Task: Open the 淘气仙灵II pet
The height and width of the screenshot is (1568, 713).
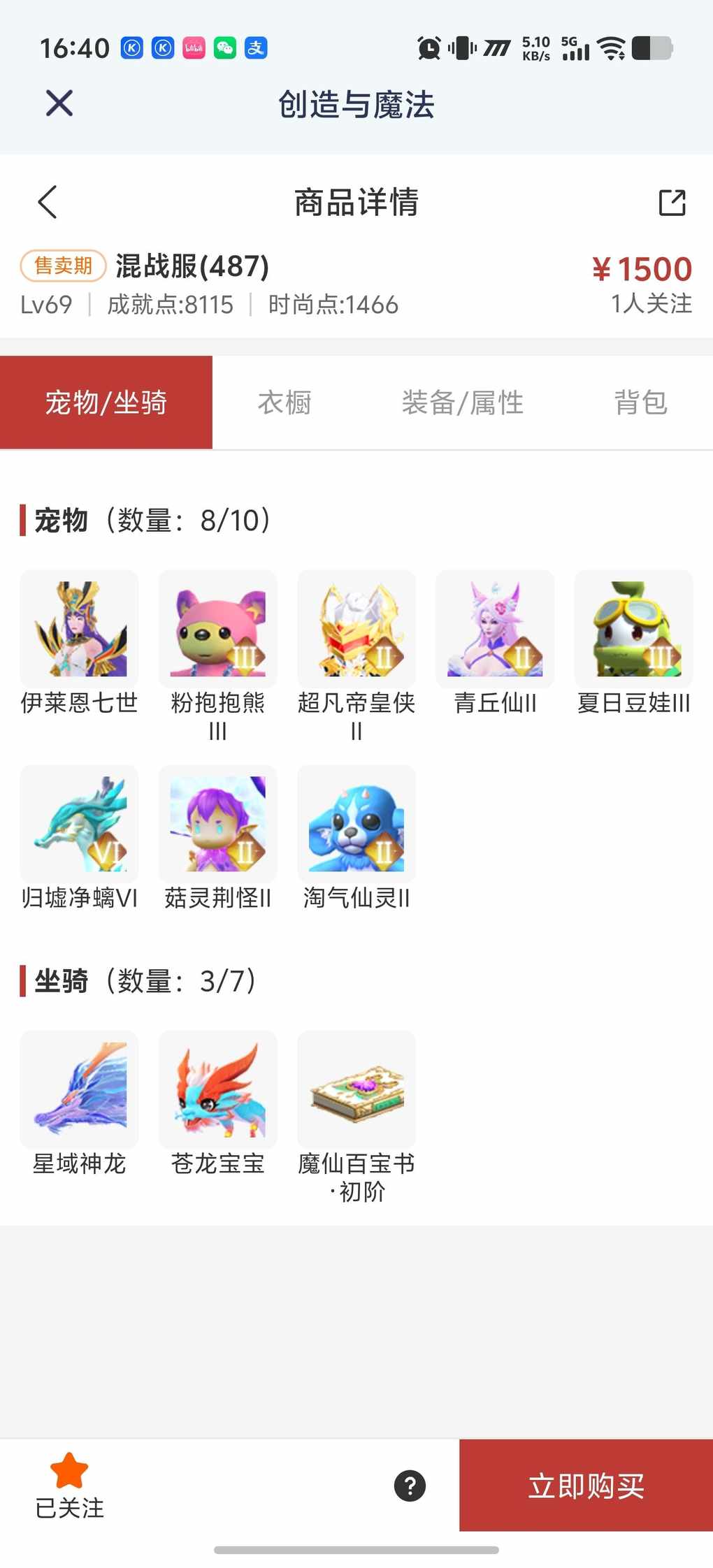Action: point(356,824)
